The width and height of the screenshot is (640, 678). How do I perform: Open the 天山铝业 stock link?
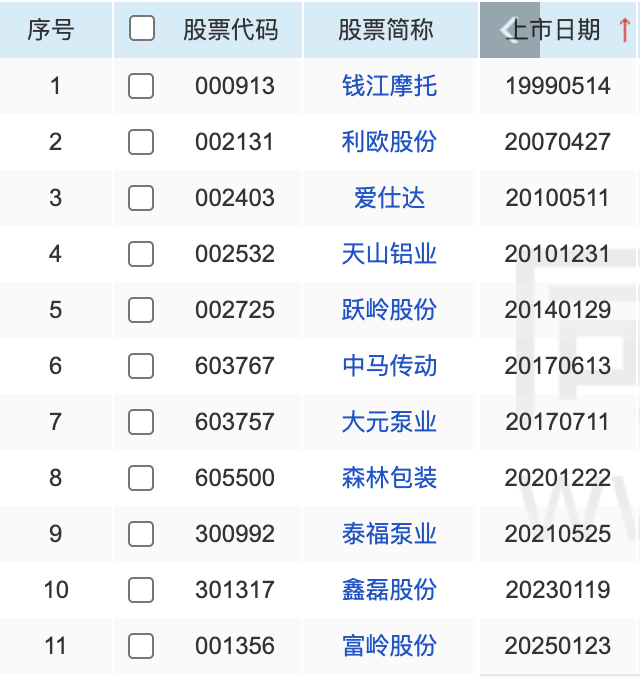point(389,254)
